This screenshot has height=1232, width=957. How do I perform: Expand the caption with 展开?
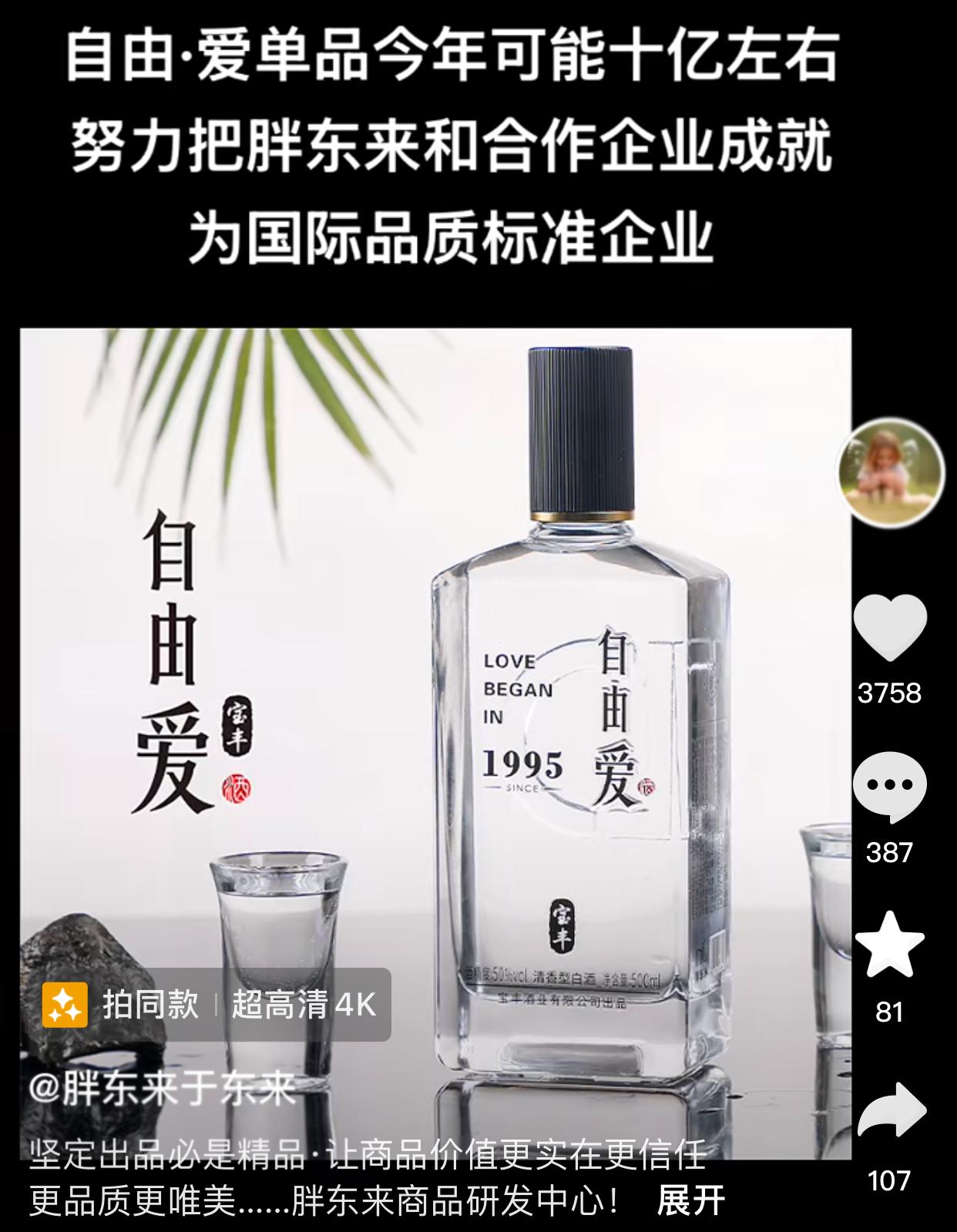pyautogui.click(x=690, y=1200)
